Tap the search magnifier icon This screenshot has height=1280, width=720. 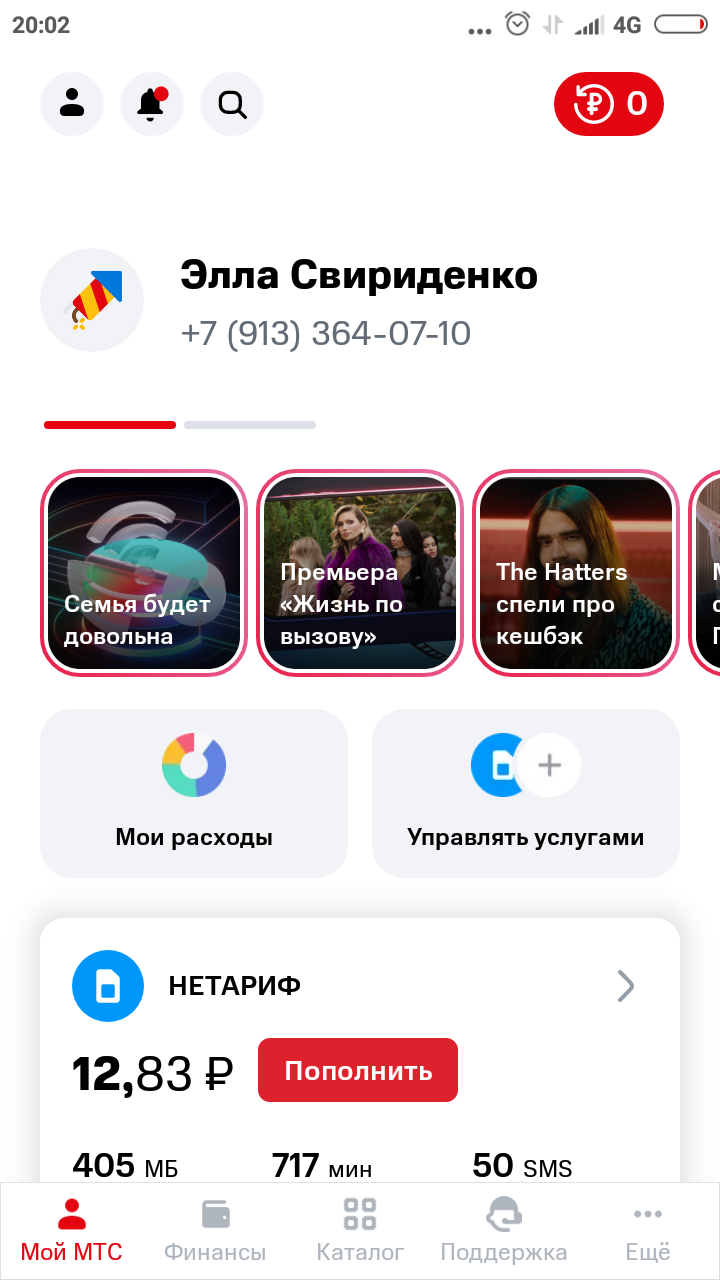tap(232, 104)
